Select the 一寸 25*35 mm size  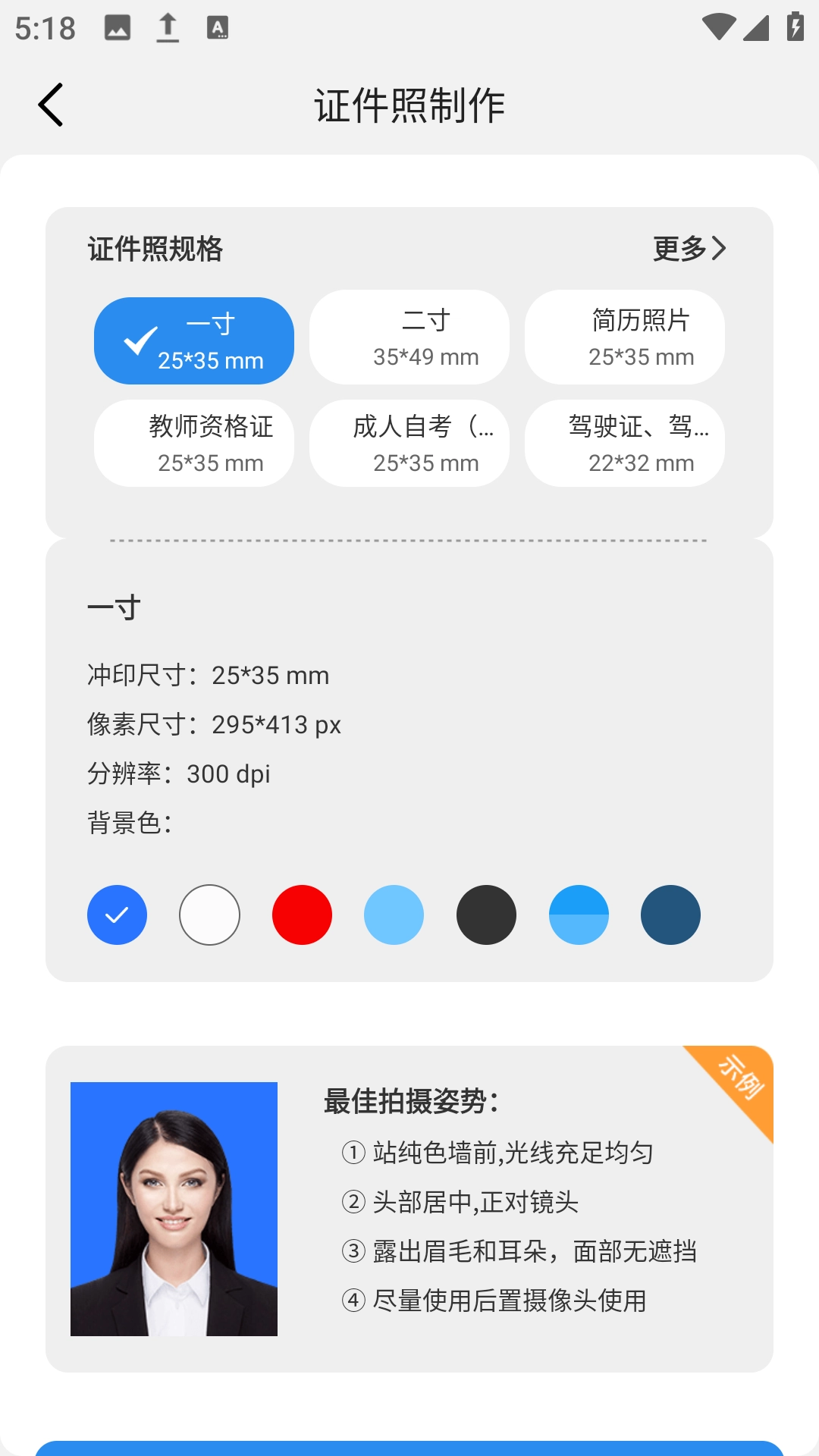tap(194, 341)
